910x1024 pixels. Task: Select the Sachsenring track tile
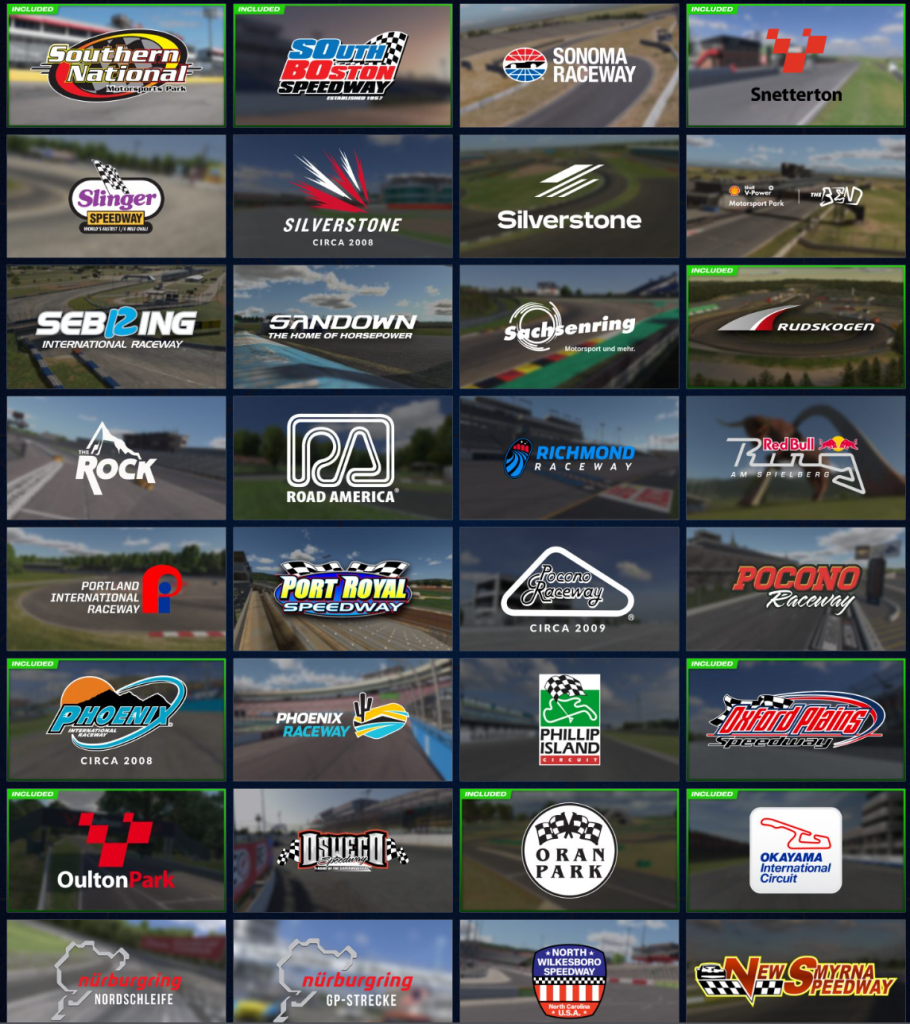tap(570, 327)
